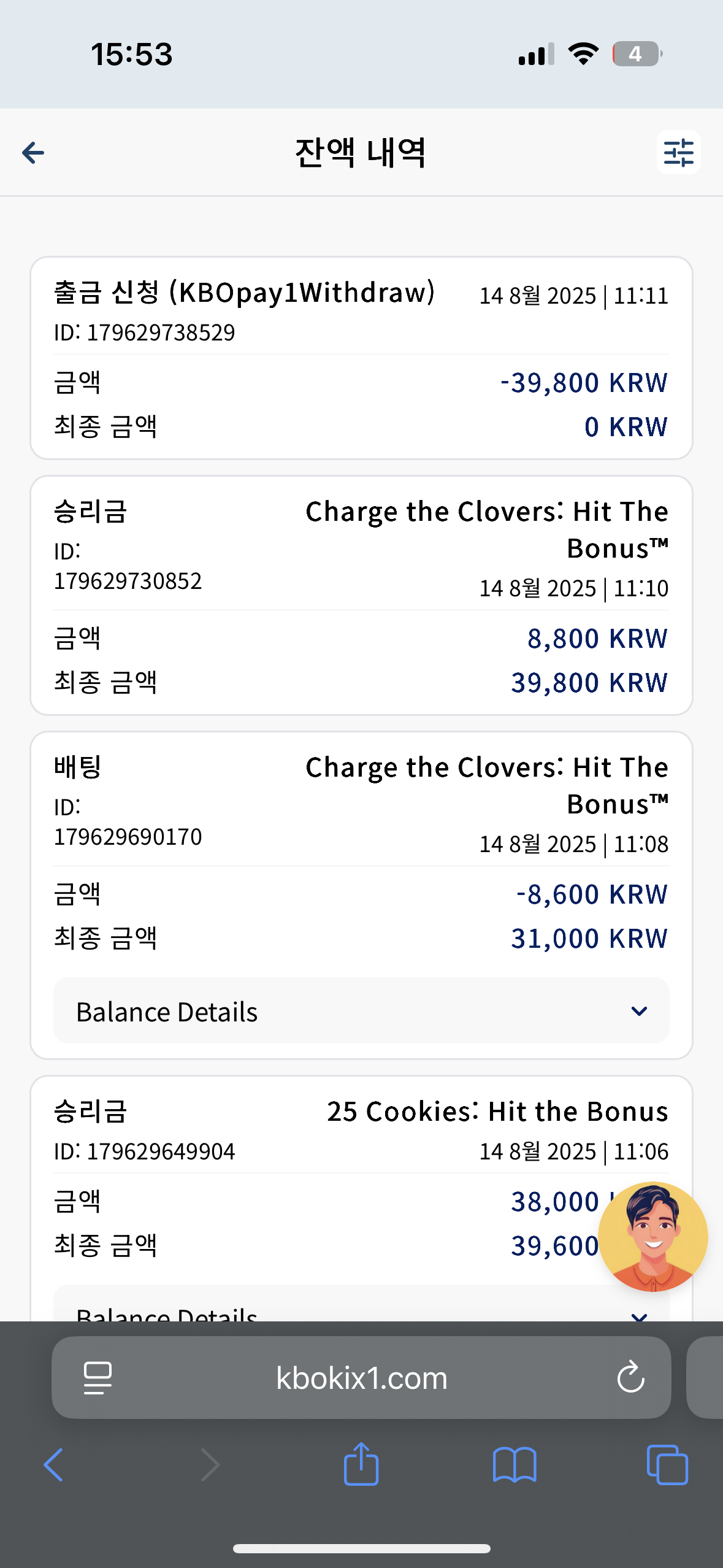
Task: Reload the page
Action: [630, 1378]
